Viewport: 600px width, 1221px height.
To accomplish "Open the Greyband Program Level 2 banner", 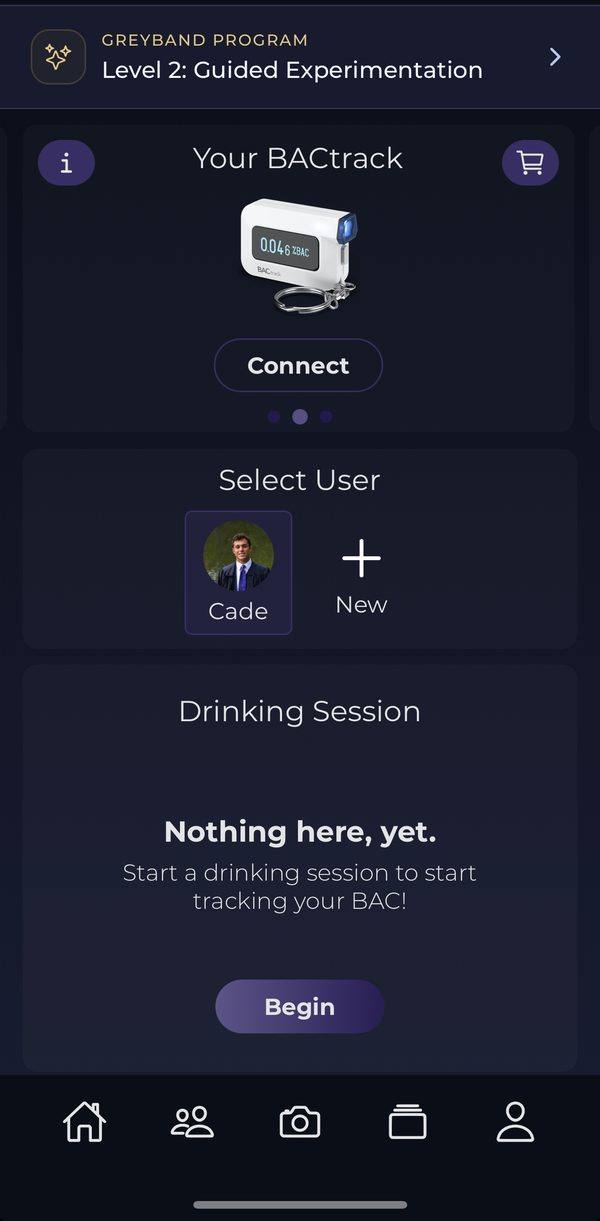I will (300, 57).
